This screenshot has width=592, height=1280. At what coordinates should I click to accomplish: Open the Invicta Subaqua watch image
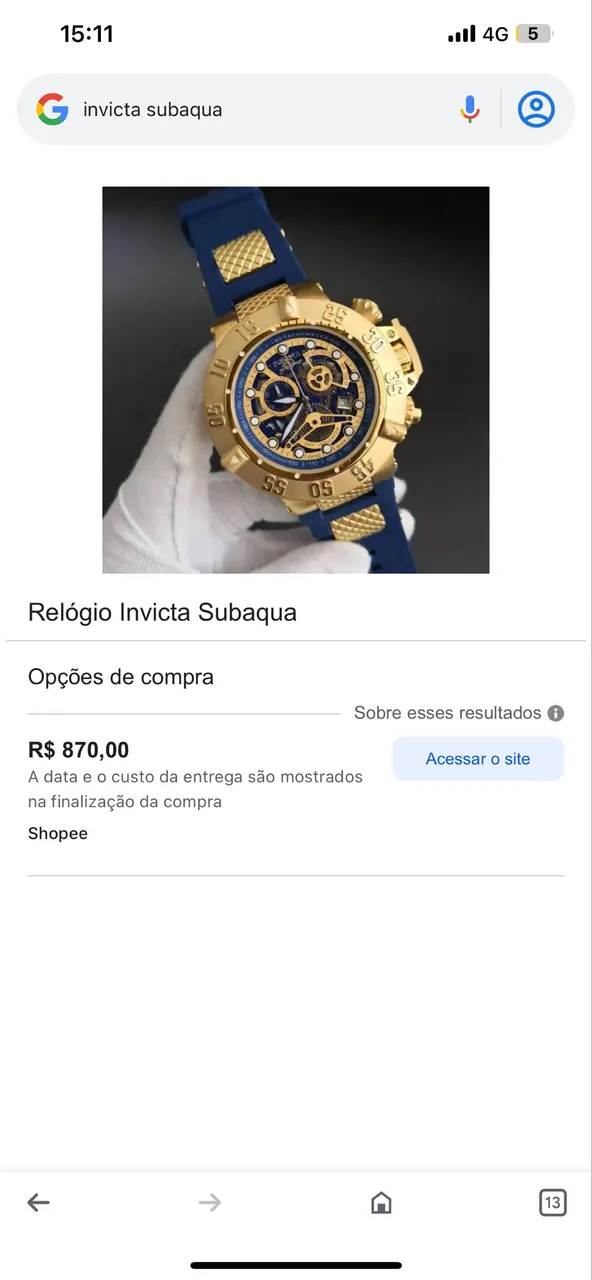pos(296,380)
